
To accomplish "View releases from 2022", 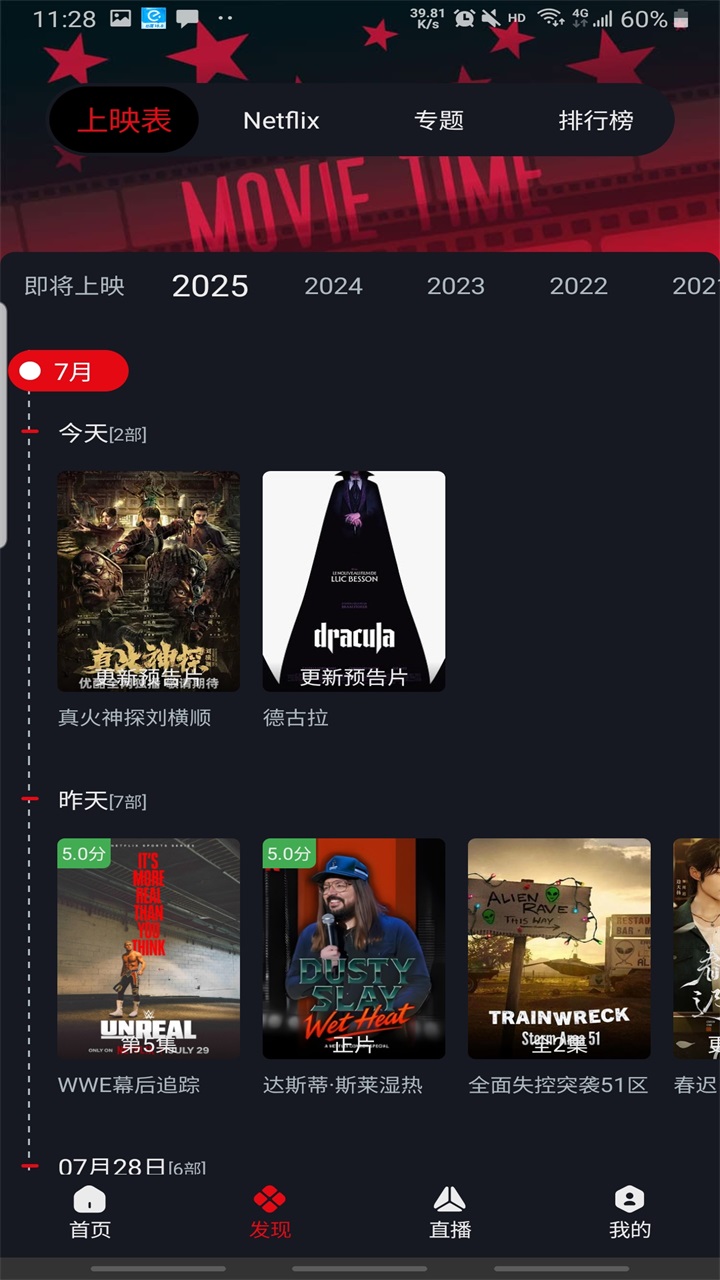I will (x=578, y=286).
